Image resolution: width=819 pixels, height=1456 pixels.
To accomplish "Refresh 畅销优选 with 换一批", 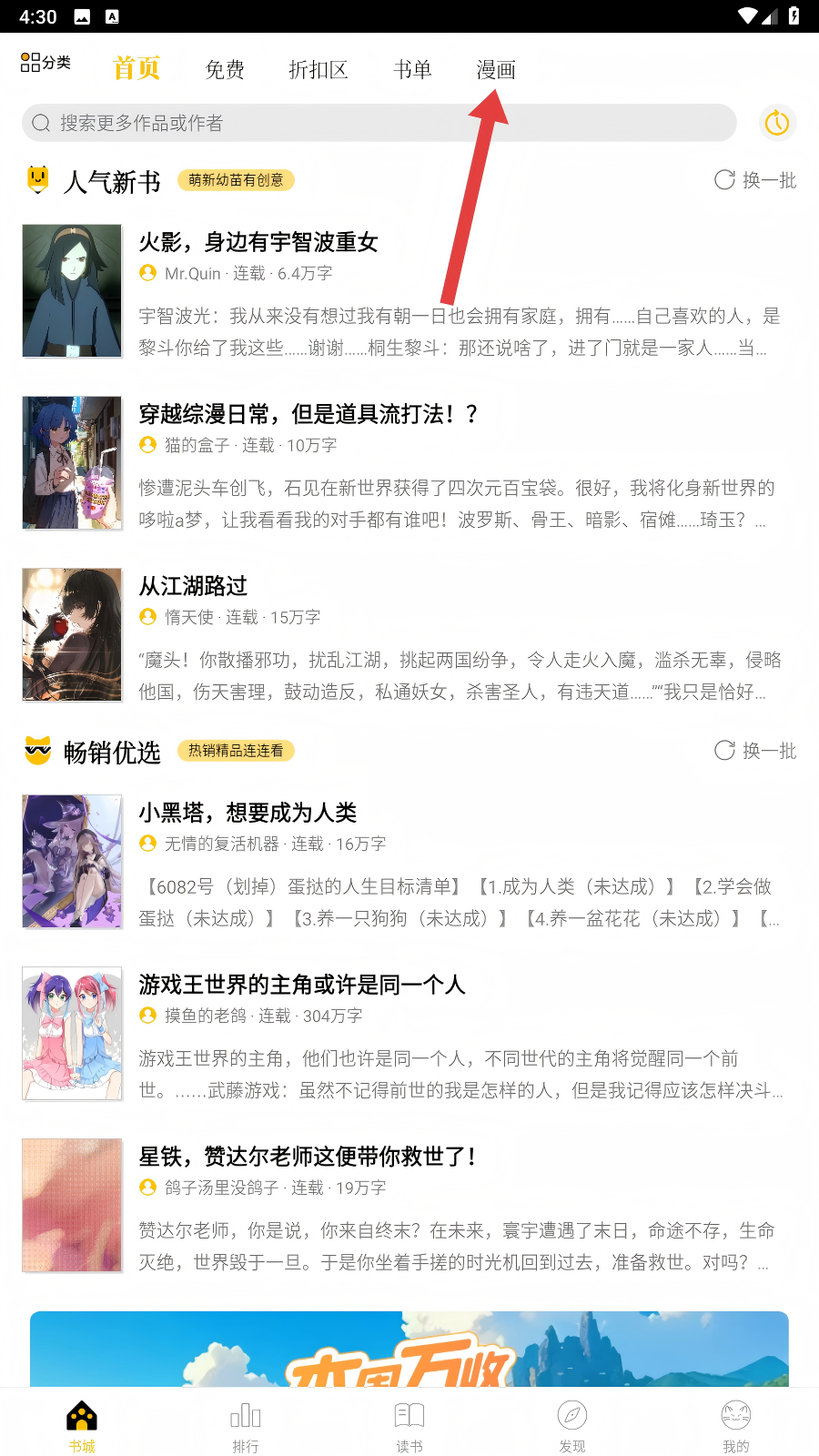I will pos(755,751).
